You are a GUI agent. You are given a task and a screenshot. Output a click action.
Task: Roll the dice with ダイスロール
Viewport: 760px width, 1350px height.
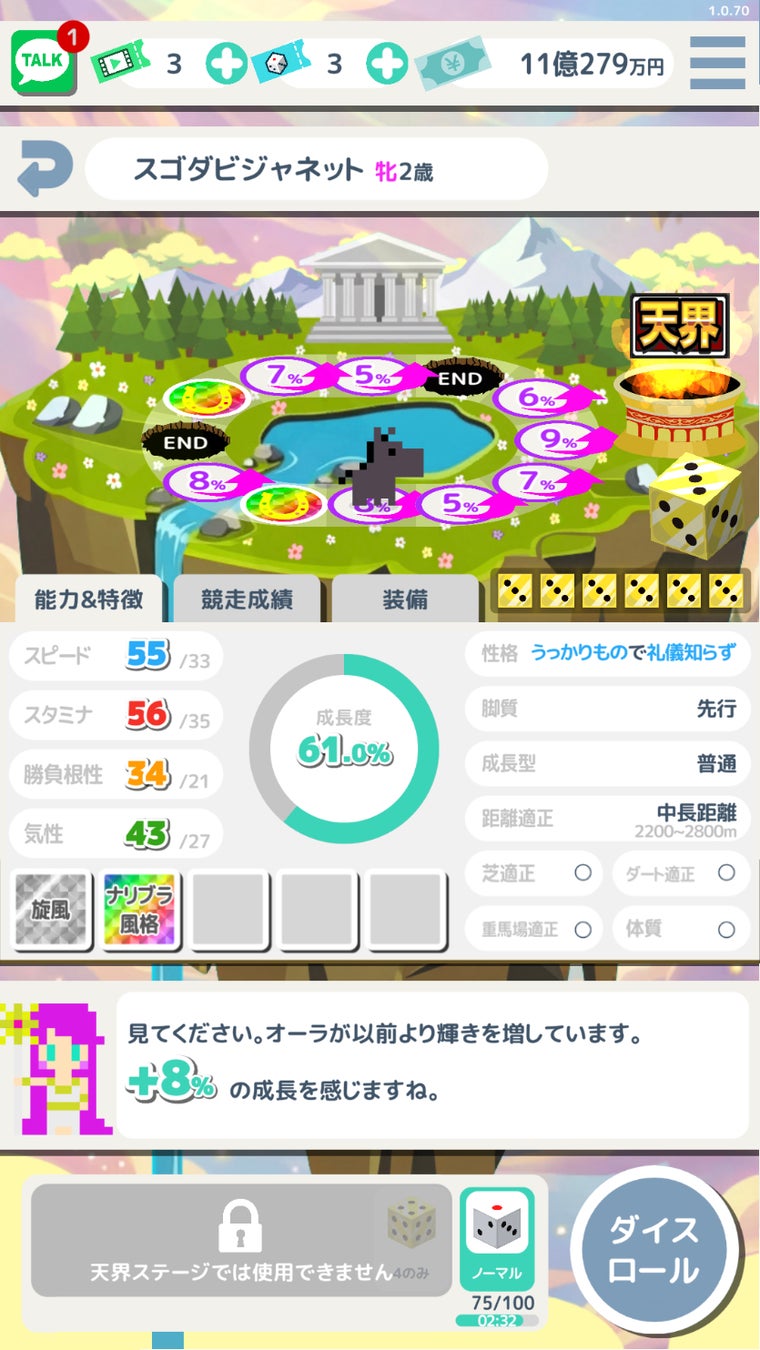tap(654, 1250)
